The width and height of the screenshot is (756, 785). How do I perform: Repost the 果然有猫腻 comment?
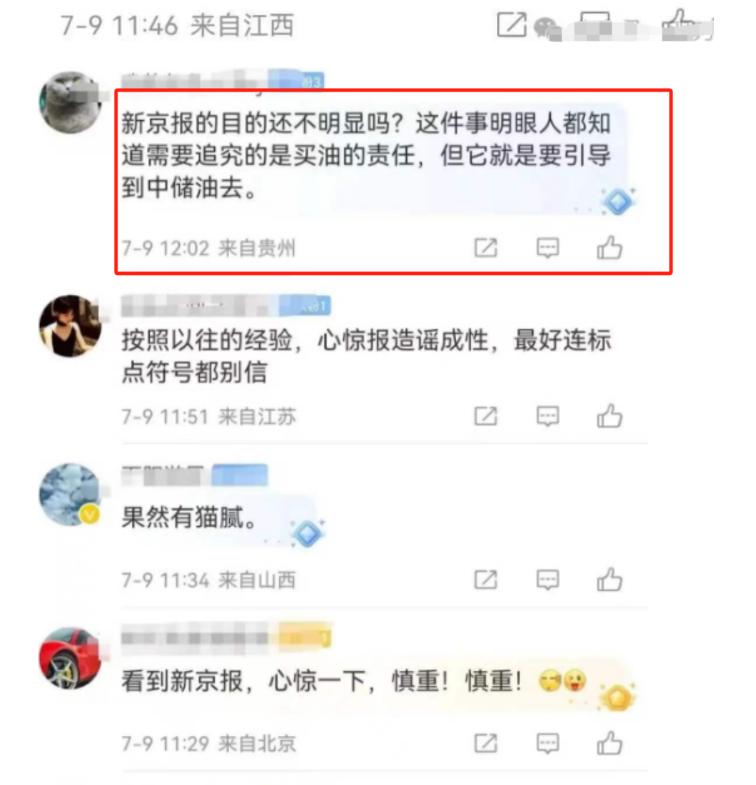[x=485, y=579]
